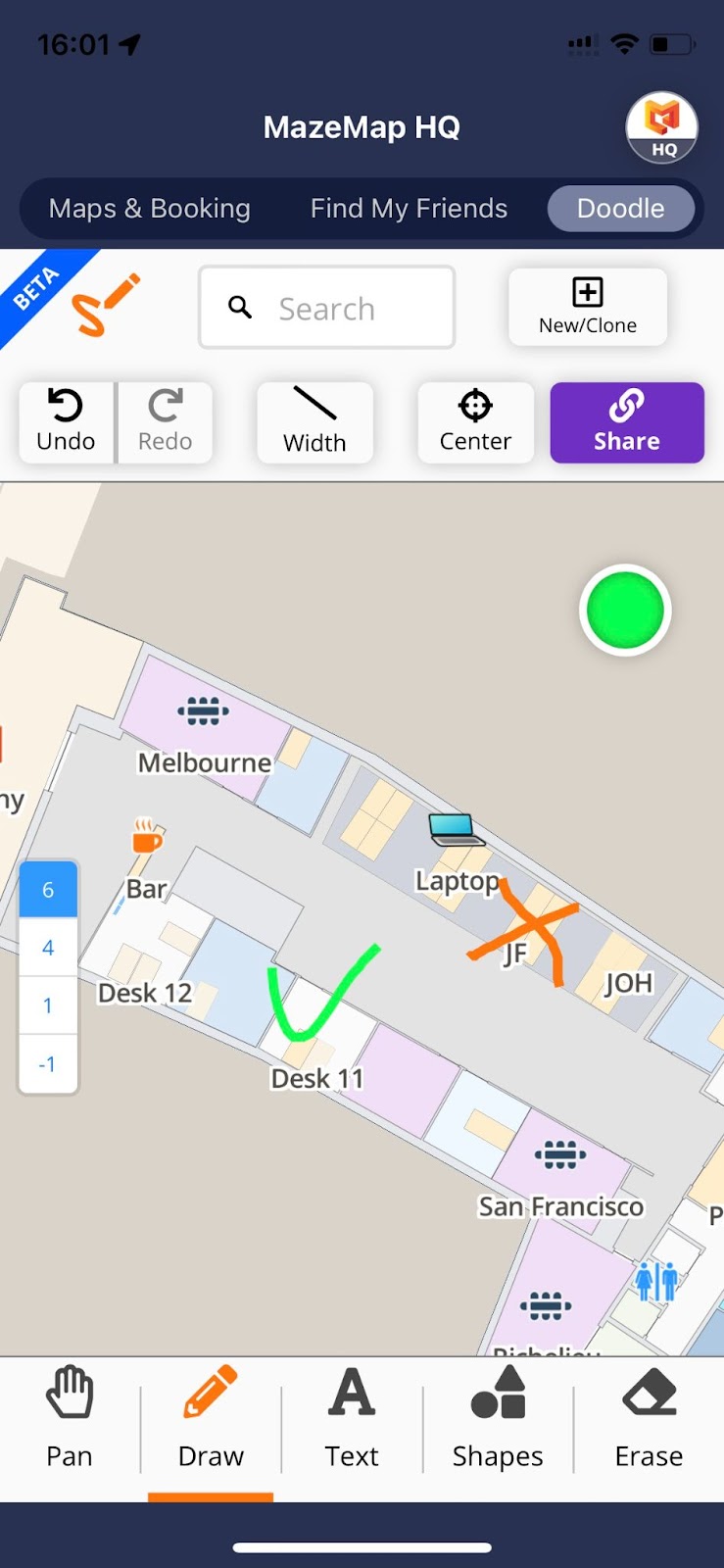Switch to floor -1
This screenshot has height=1568, width=724.
[48, 1063]
